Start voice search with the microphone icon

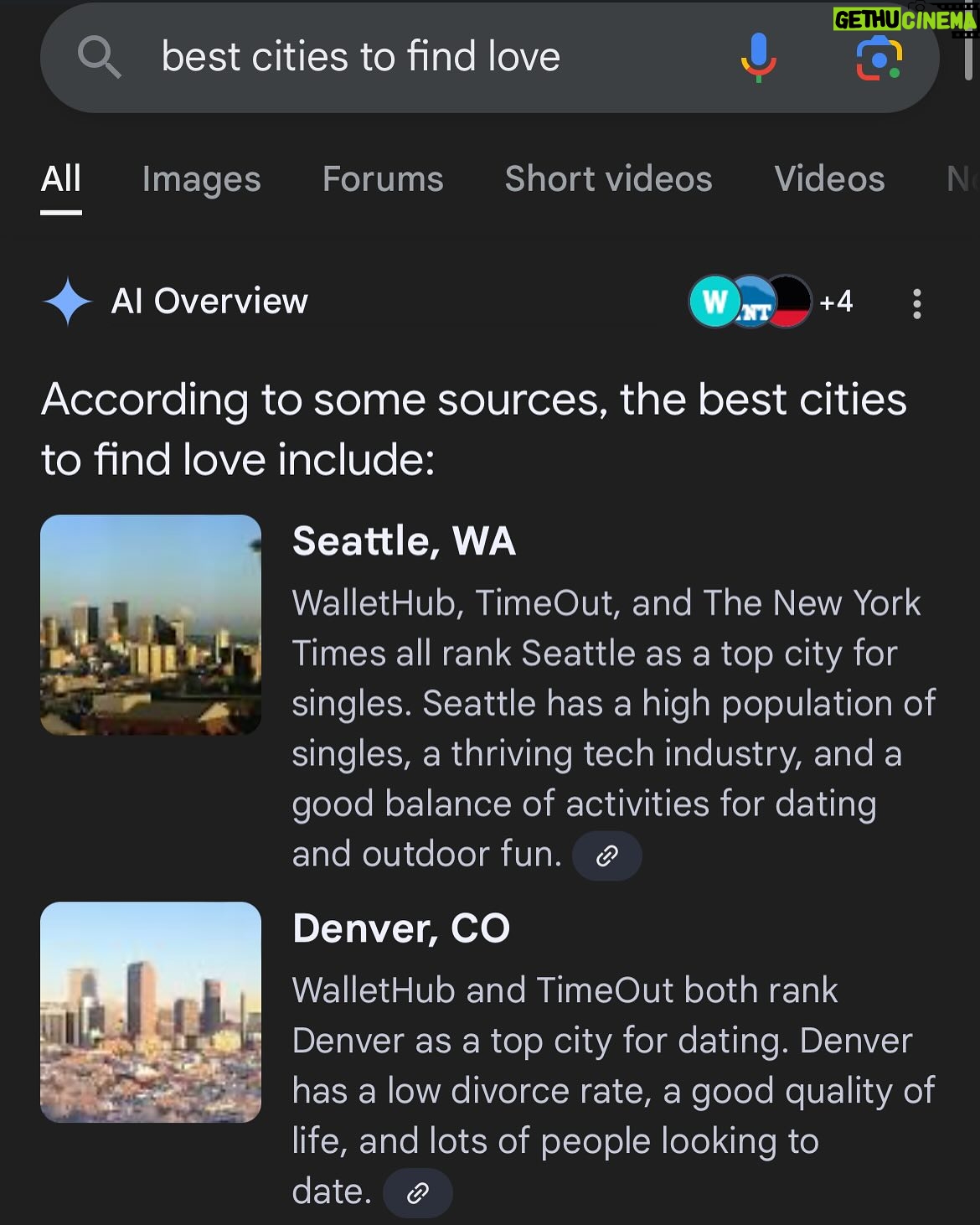point(758,57)
